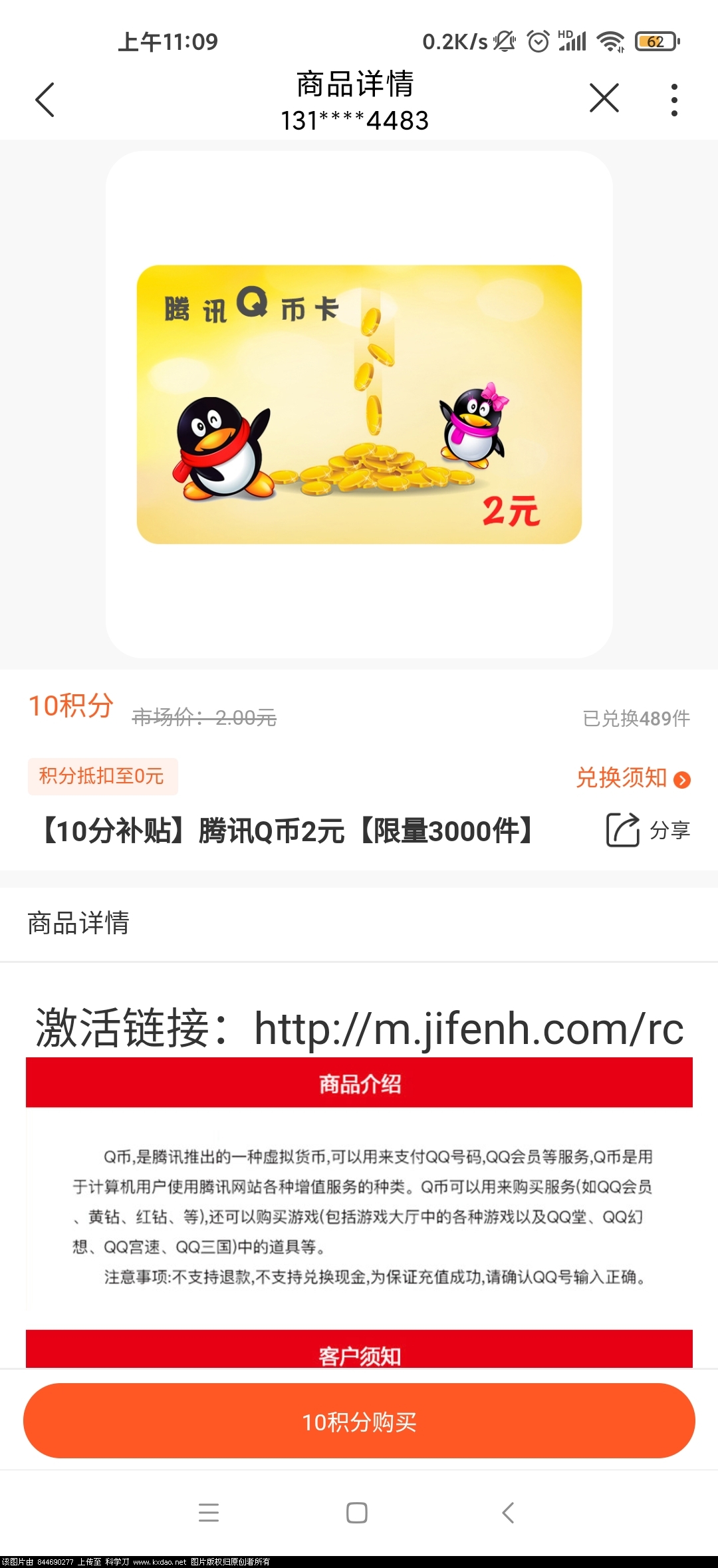Viewport: 718px width, 1568px height.
Task: Go back using the header arrow
Action: tap(45, 100)
